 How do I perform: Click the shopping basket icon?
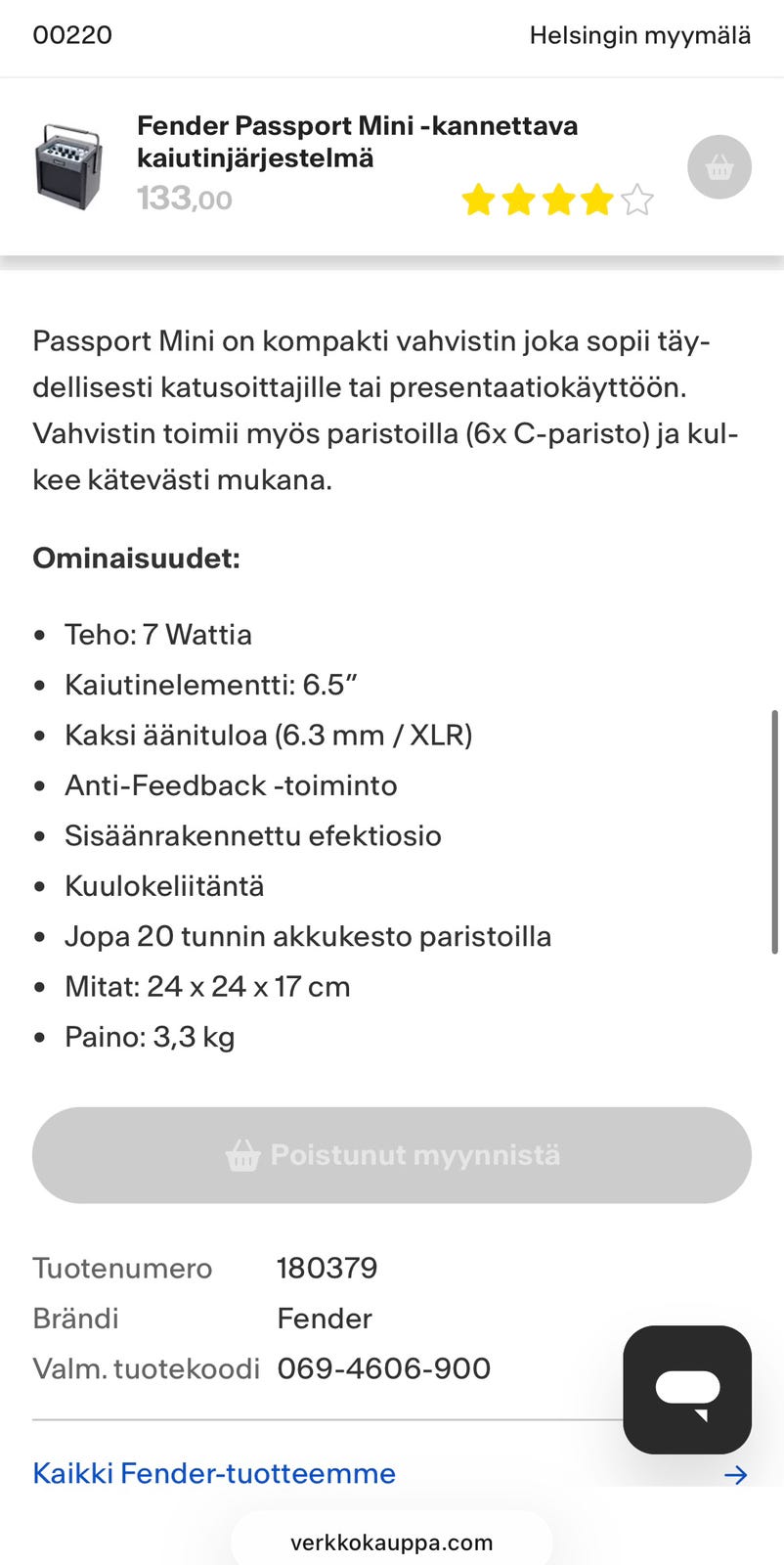(719, 167)
